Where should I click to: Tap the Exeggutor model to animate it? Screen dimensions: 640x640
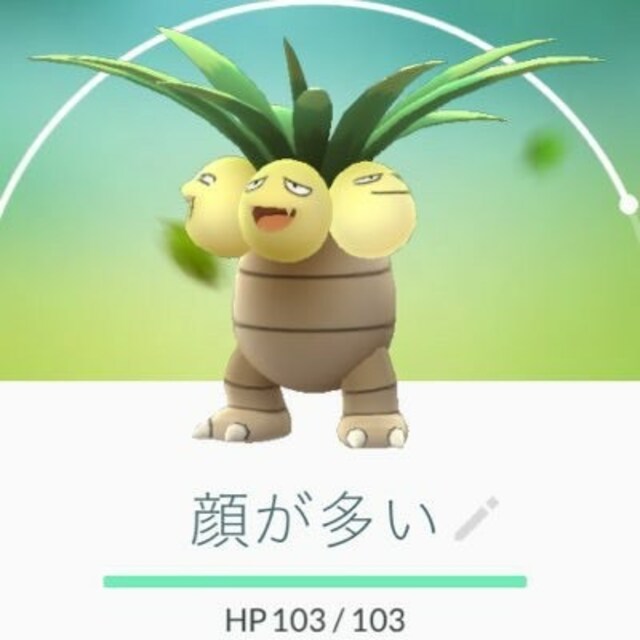coord(300,300)
